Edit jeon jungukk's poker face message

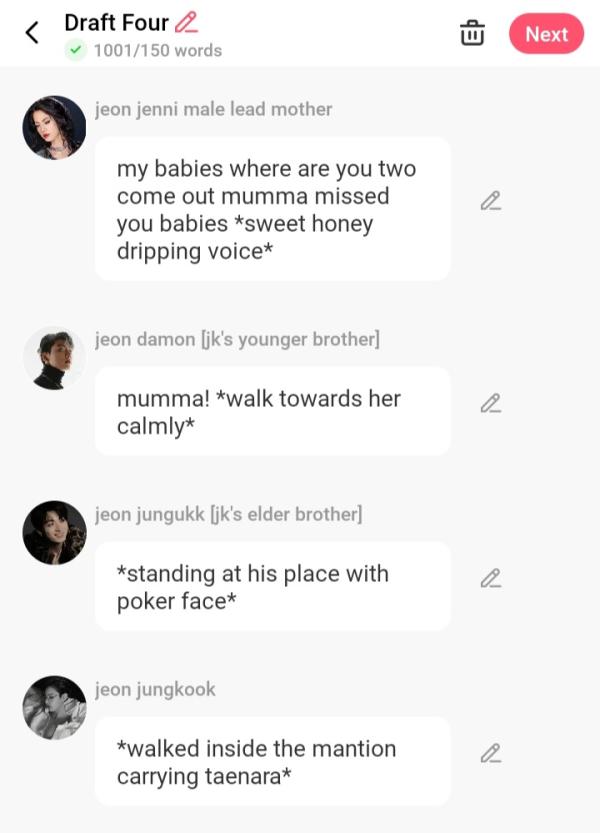click(490, 578)
